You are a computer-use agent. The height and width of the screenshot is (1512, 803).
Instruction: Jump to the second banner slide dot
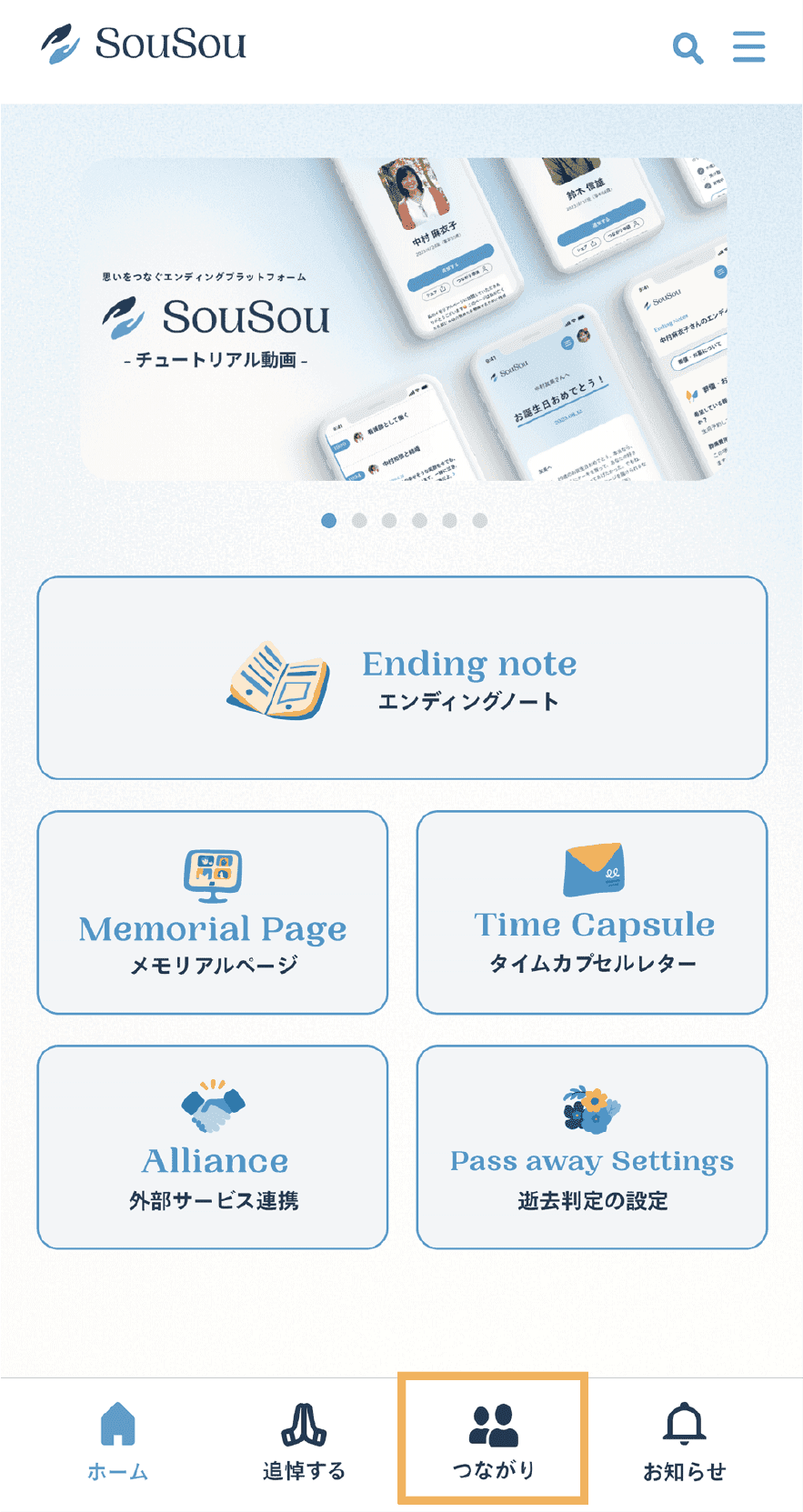click(x=359, y=520)
